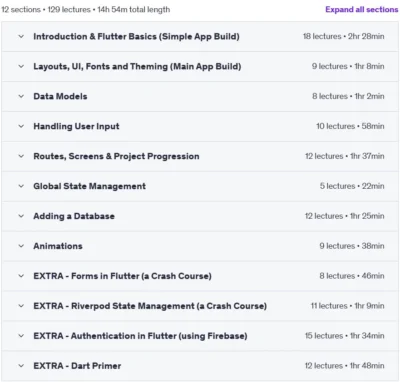This screenshot has width=400, height=382.
Task: Expand Introduction & Flutter Basics section
Action: pyautogui.click(x=200, y=36)
